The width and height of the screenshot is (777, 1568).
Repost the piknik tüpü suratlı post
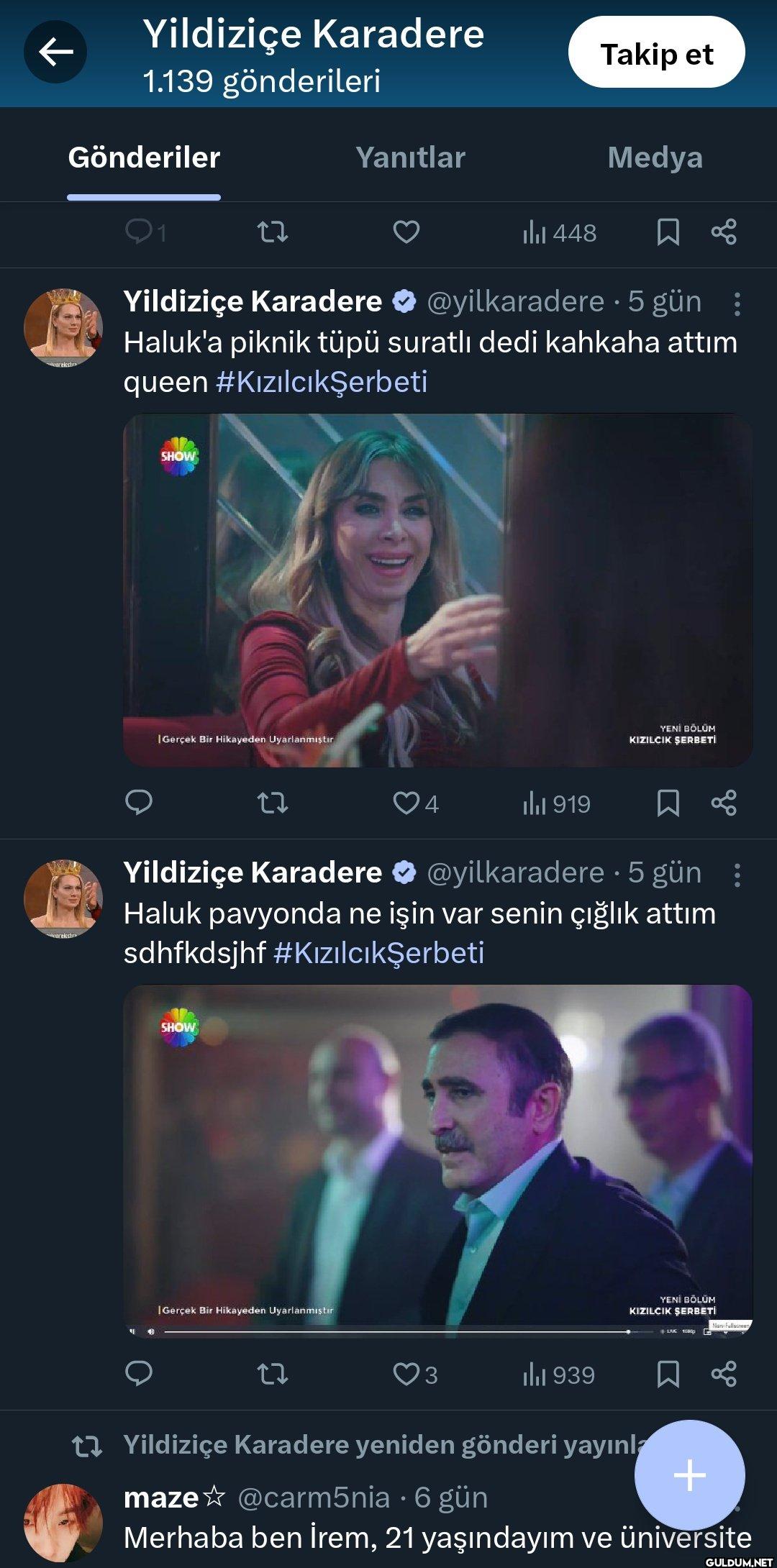tap(273, 803)
